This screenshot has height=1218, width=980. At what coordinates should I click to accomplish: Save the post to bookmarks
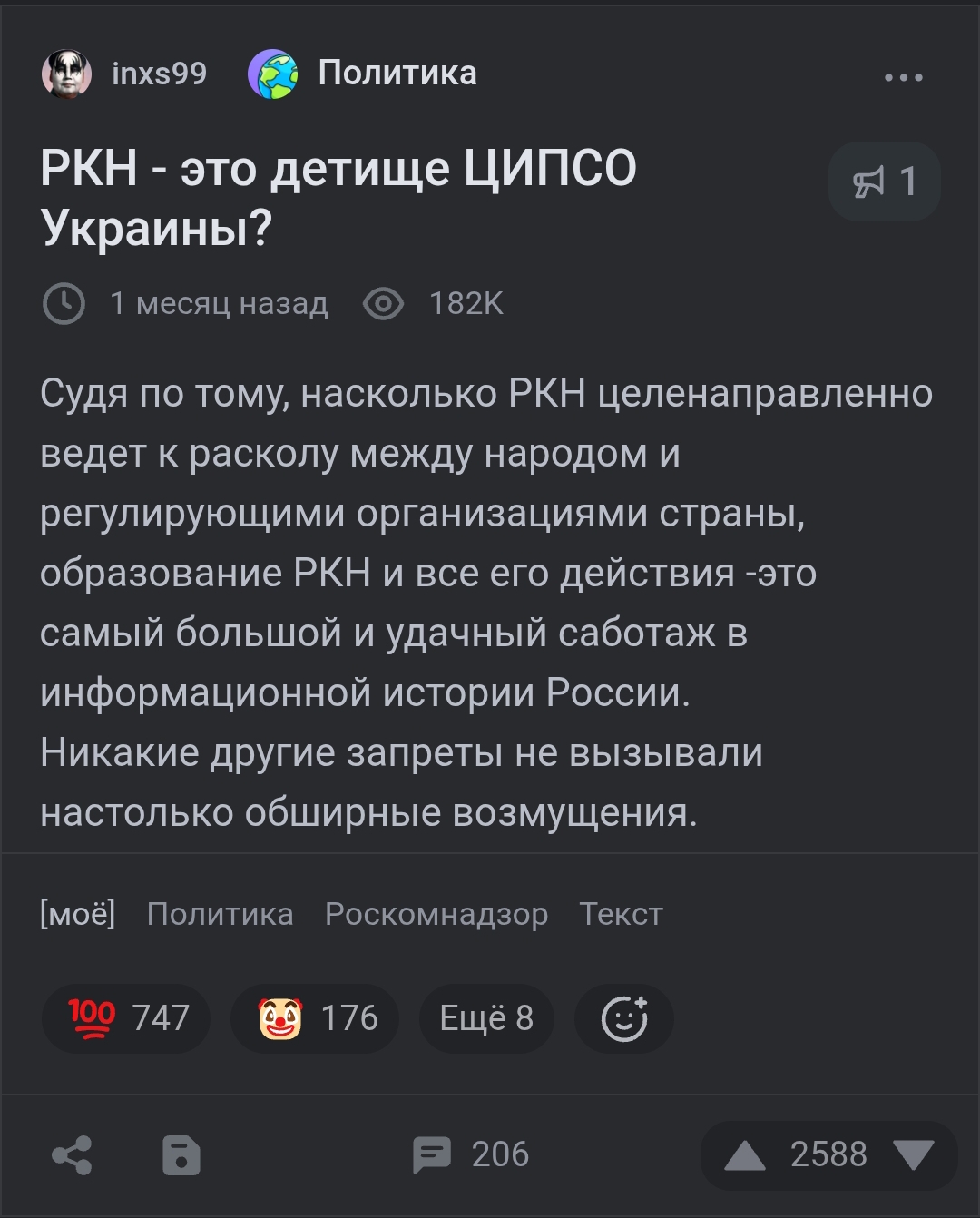pyautogui.click(x=181, y=1155)
